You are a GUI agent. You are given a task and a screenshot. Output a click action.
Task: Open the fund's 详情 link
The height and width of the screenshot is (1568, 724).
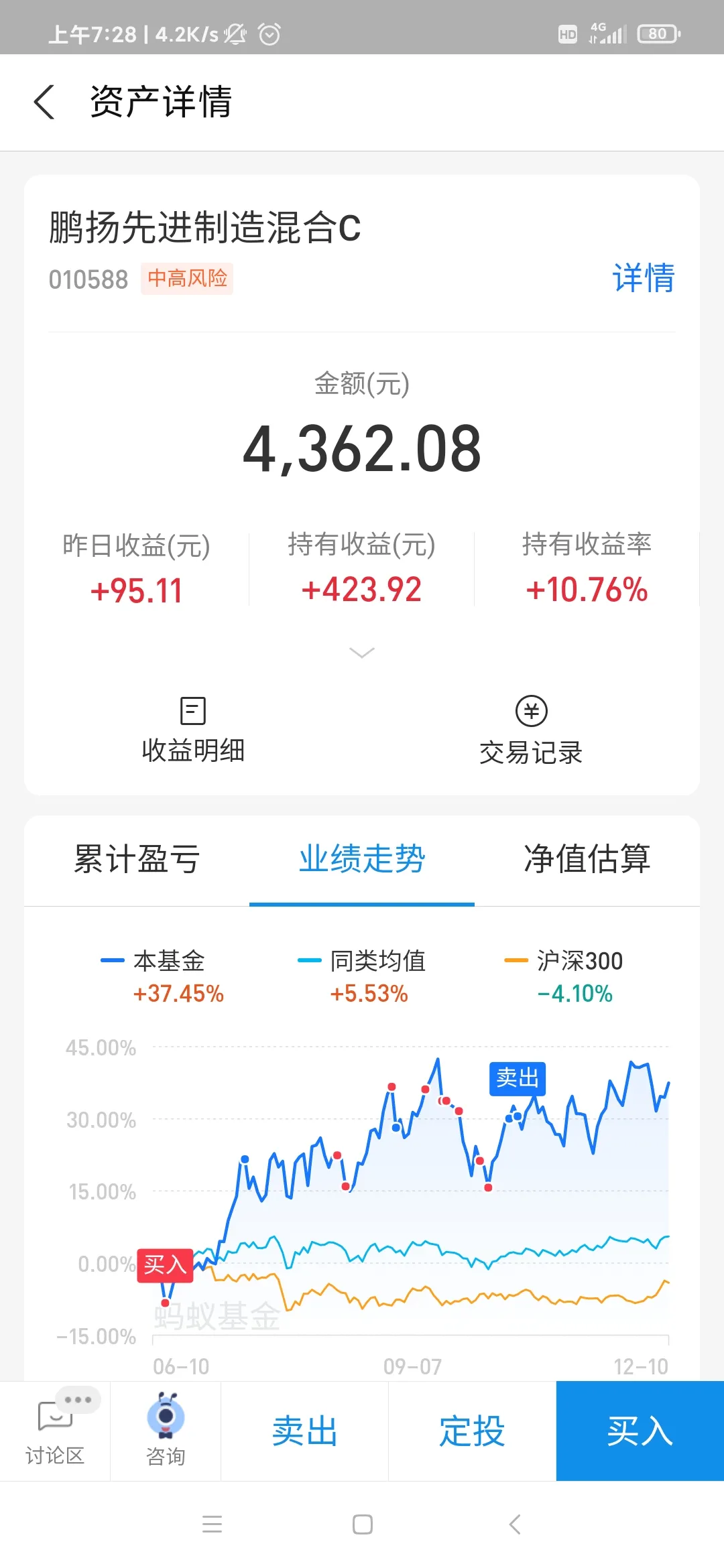click(643, 278)
